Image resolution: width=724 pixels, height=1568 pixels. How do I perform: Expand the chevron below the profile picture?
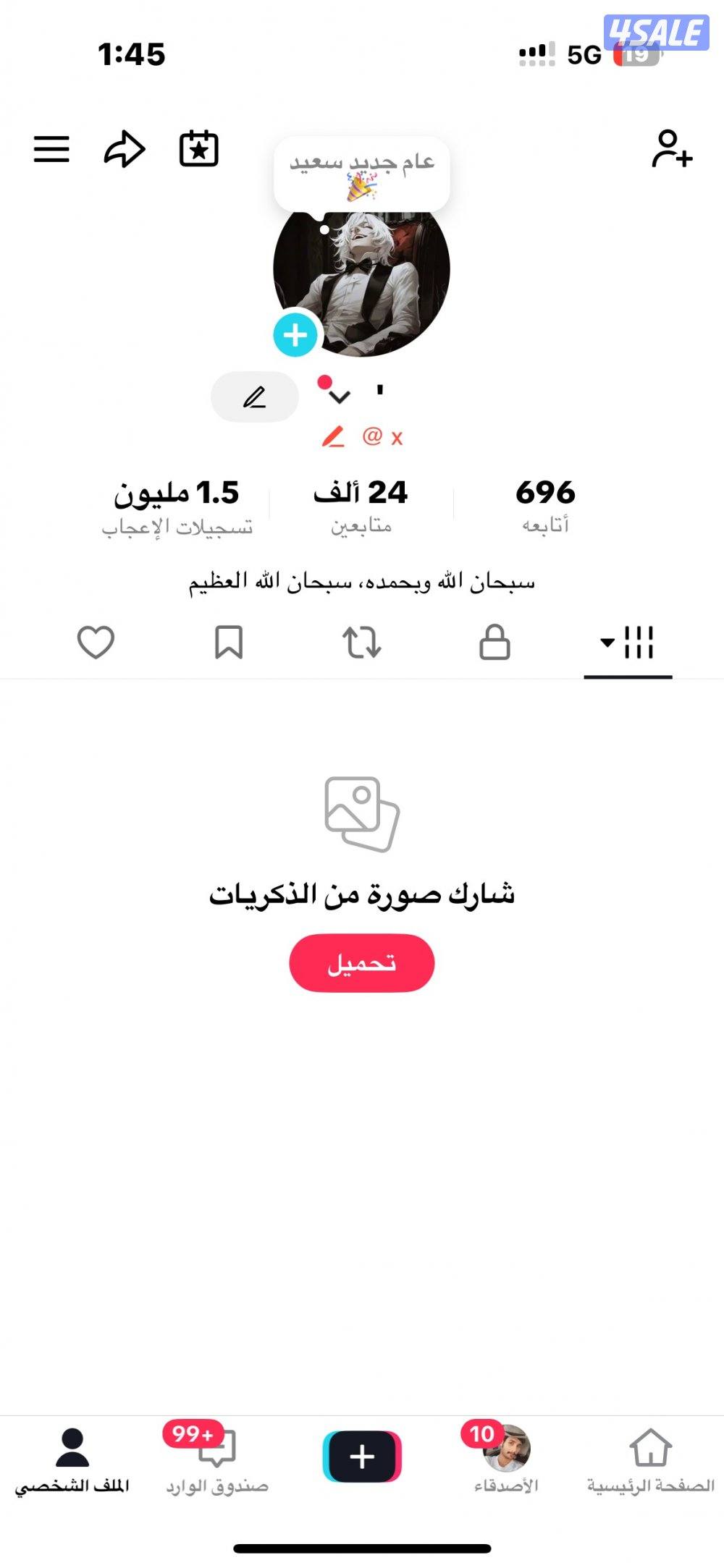pos(337,395)
